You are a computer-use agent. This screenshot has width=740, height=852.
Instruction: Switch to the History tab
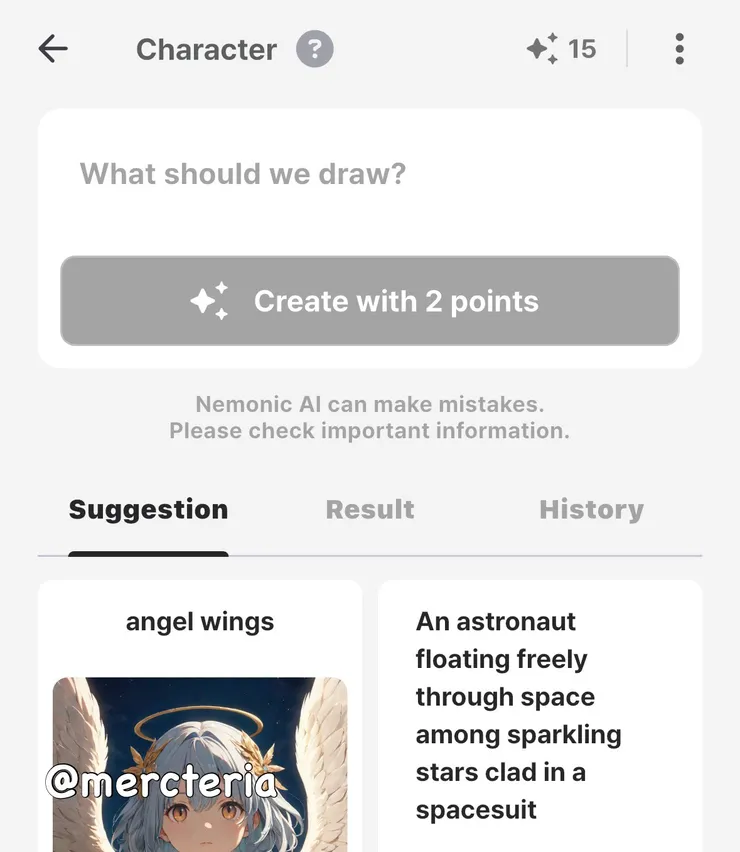pos(591,510)
